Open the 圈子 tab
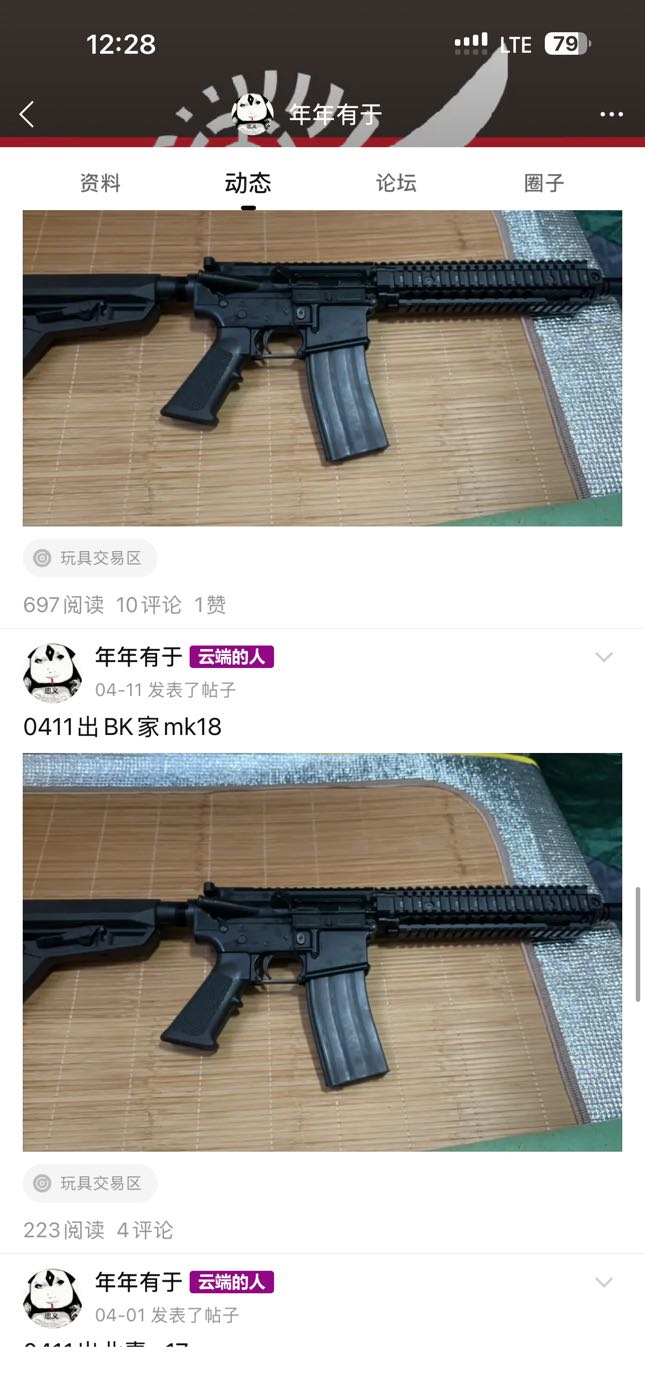The height and width of the screenshot is (1398, 645). click(x=544, y=183)
